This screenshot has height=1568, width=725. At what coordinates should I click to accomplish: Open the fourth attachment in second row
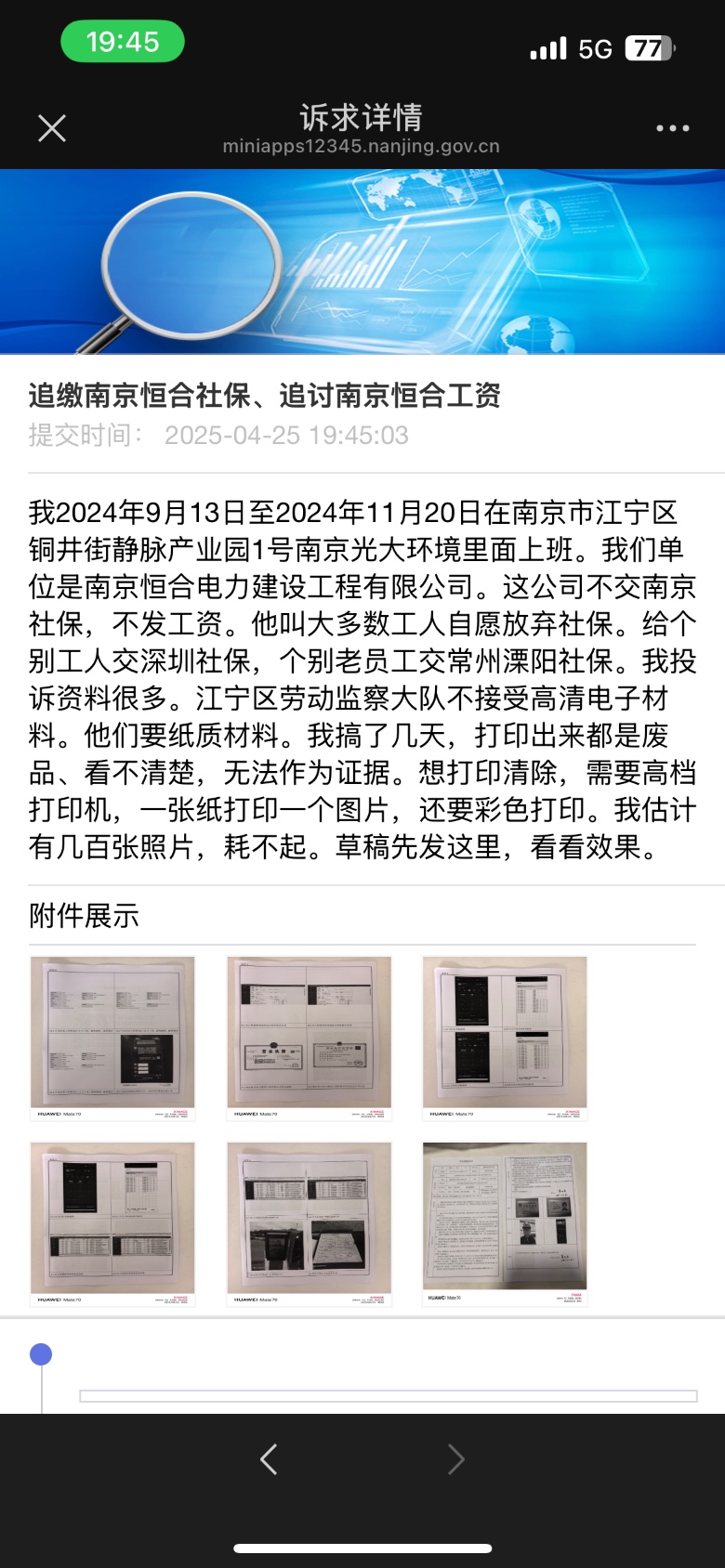tap(112, 1223)
